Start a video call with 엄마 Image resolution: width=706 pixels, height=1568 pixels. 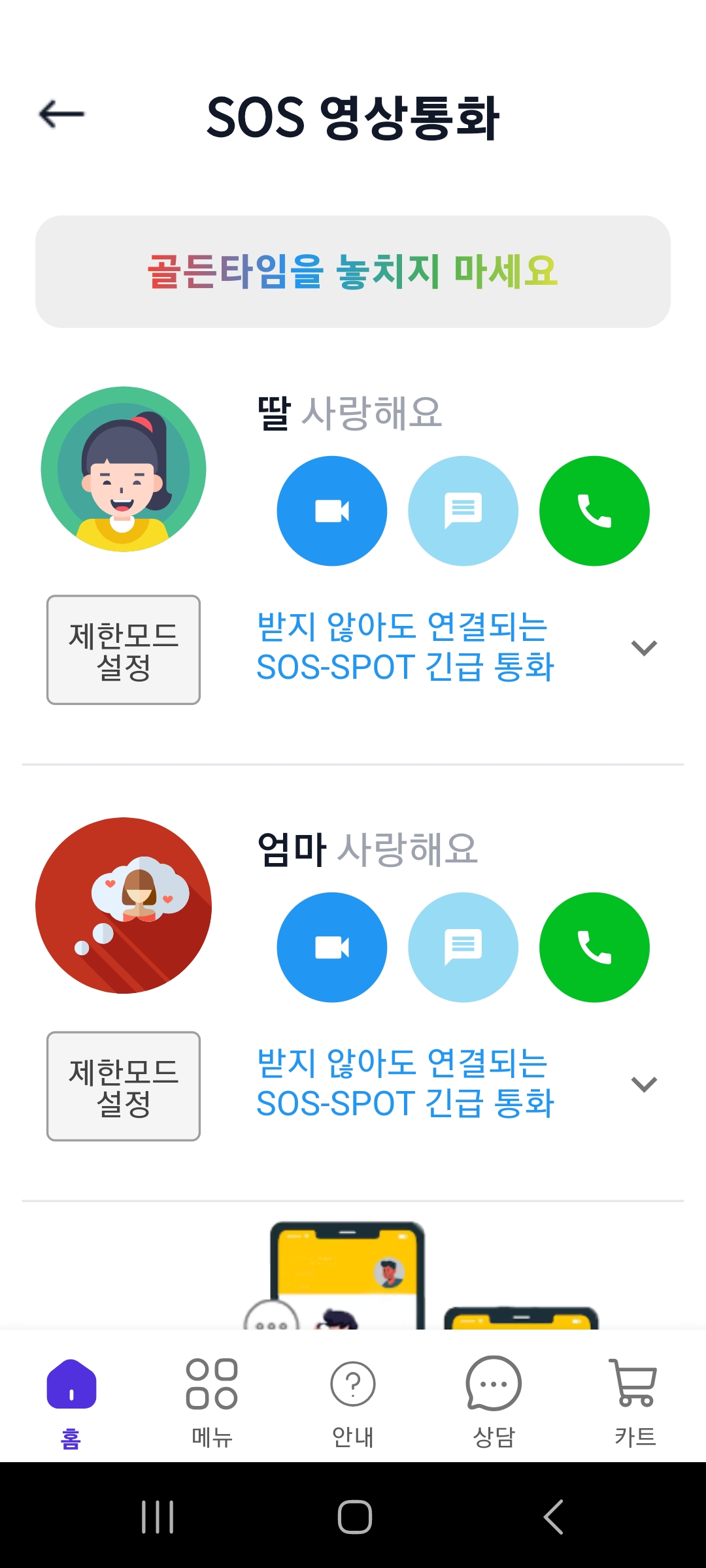(x=332, y=947)
